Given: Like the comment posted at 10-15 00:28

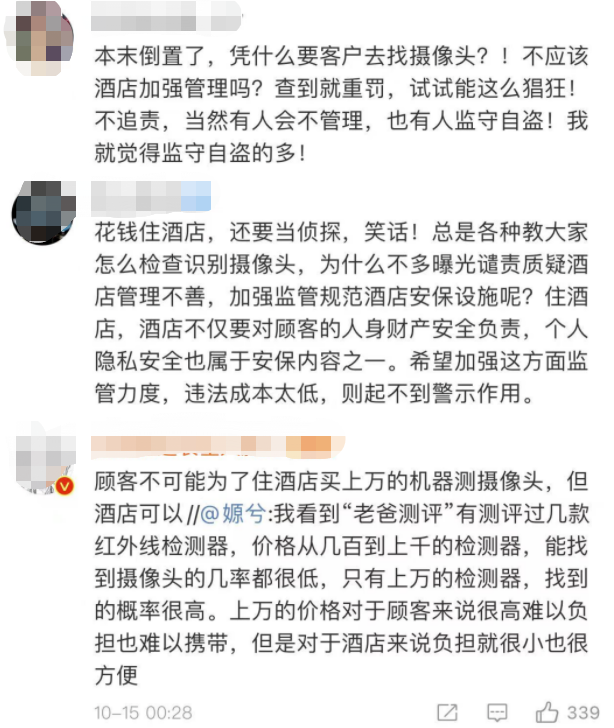Looking at the screenshot, I should pyautogui.click(x=547, y=713).
